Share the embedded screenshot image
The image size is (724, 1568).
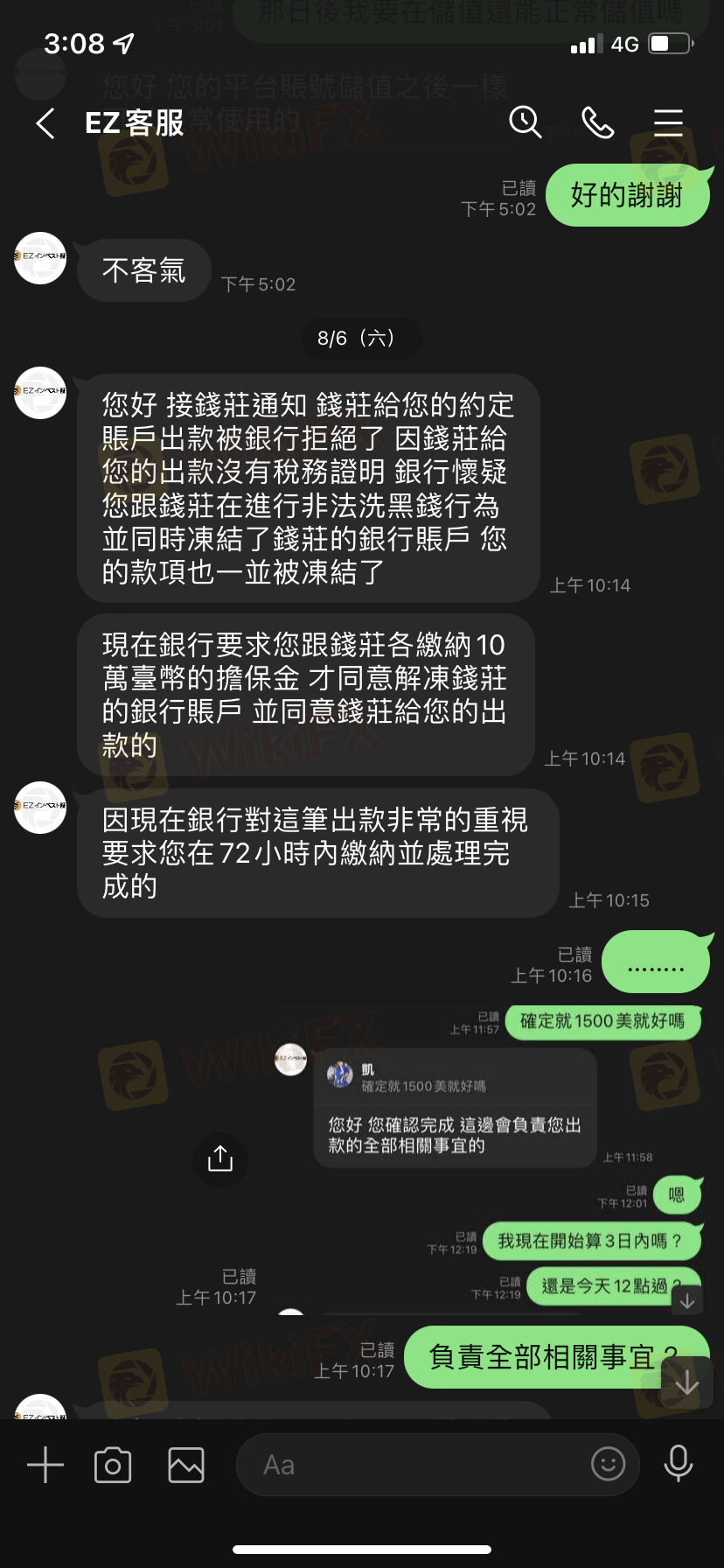click(220, 1158)
